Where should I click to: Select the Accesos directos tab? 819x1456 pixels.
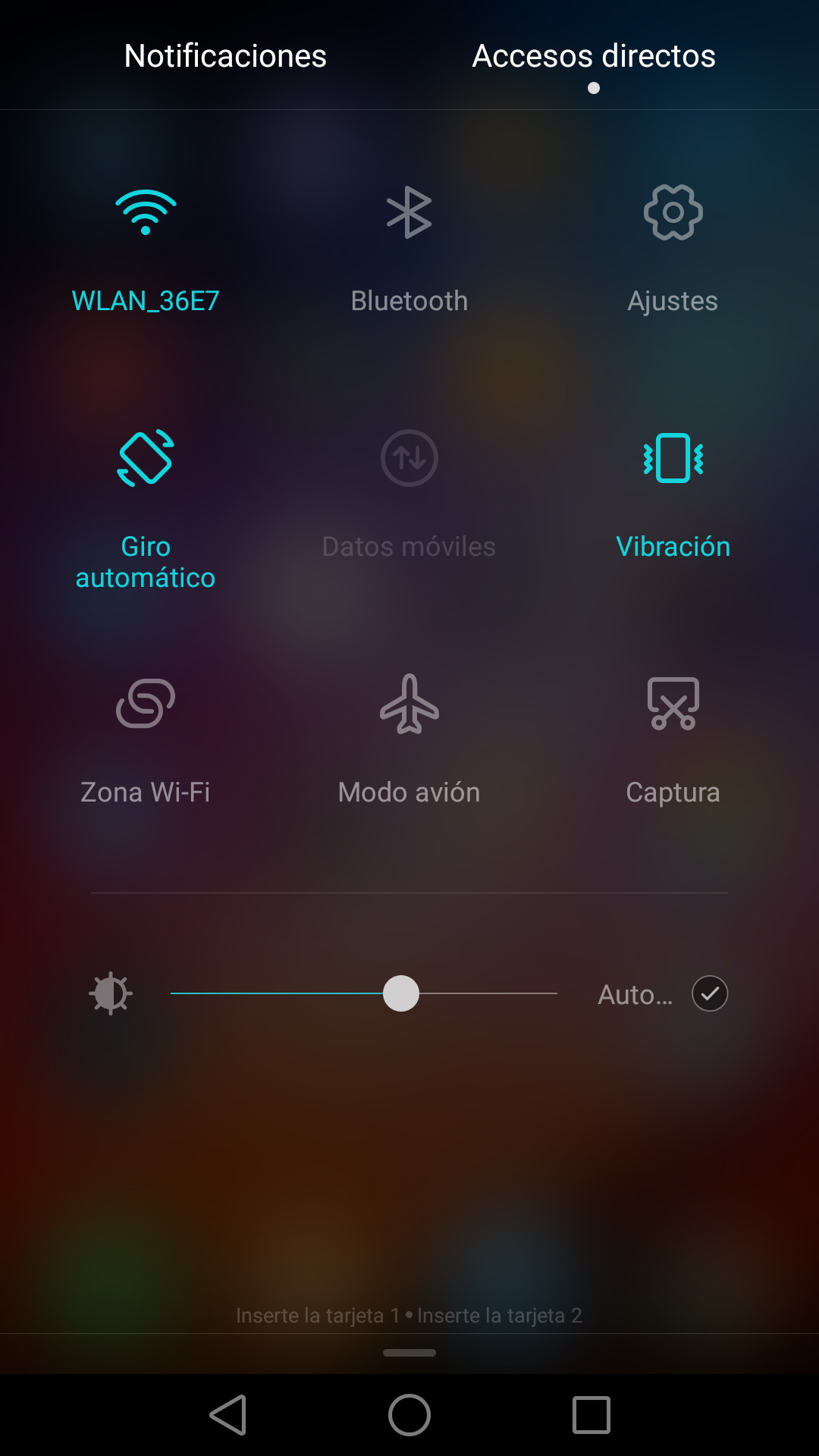click(x=594, y=56)
